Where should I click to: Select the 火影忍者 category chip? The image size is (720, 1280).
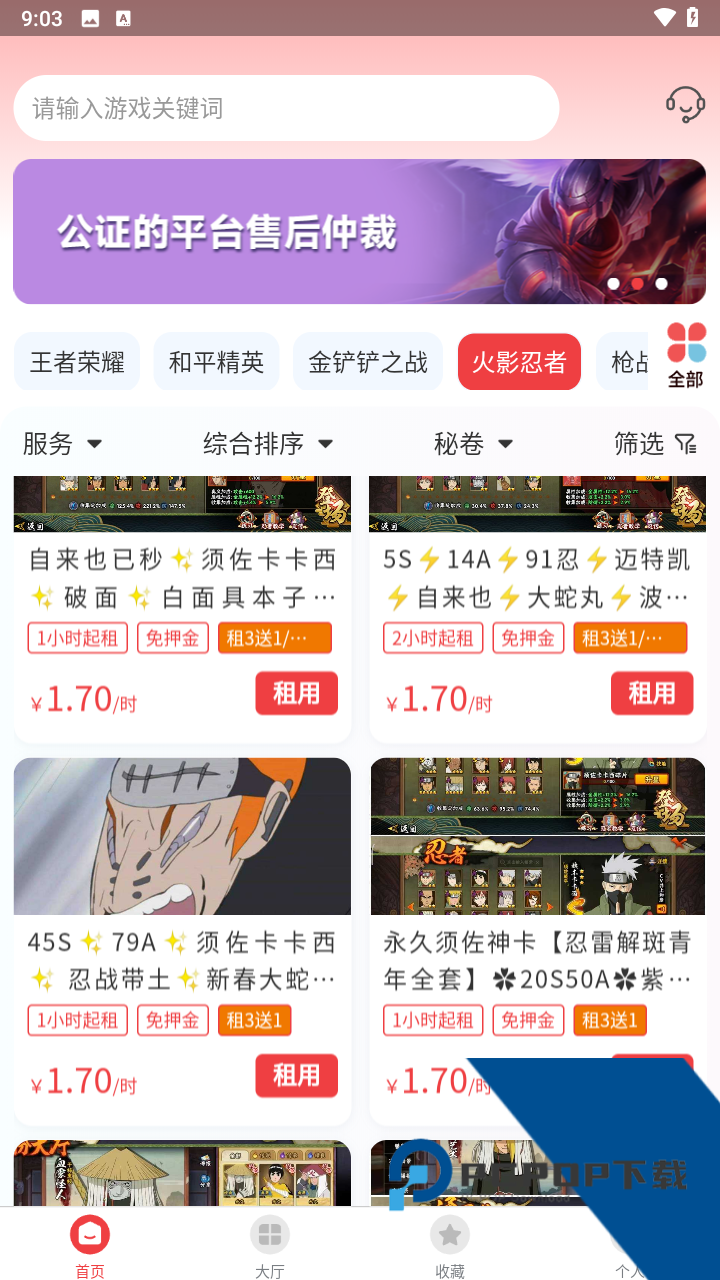(x=519, y=361)
